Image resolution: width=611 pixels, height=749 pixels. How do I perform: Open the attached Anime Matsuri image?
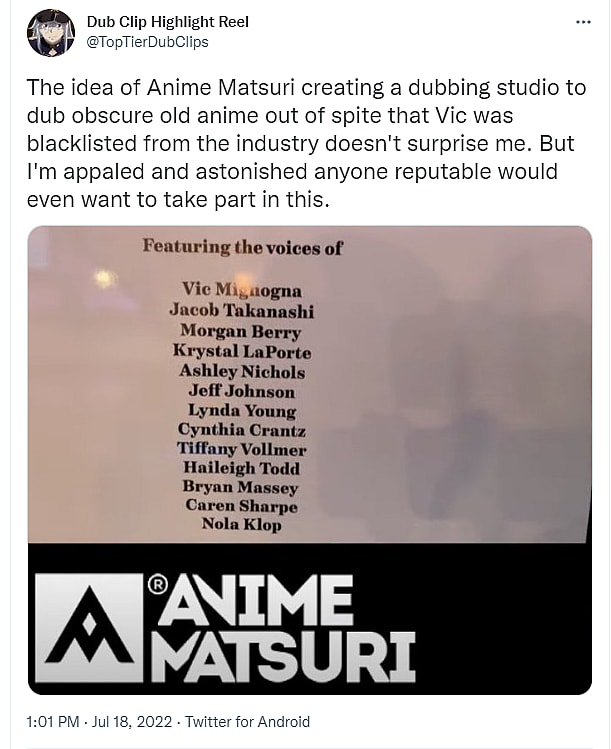(309, 460)
